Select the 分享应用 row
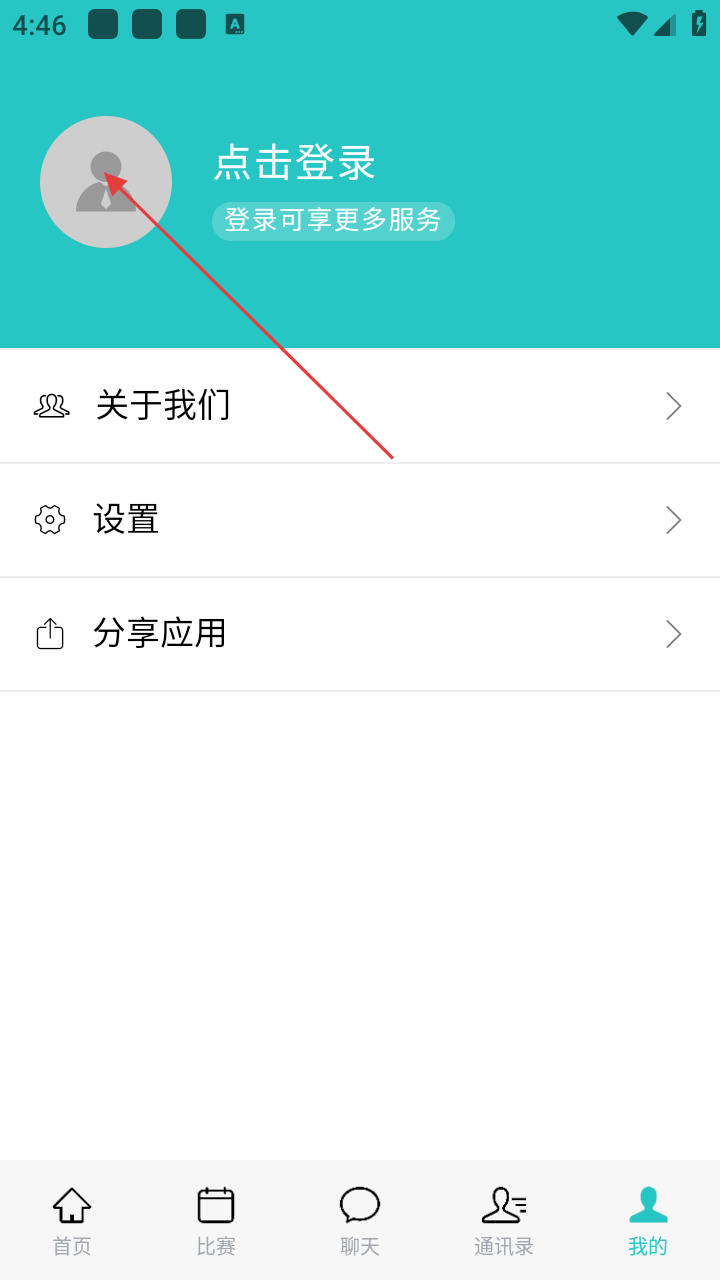Screen dimensions: 720x1280 pos(360,634)
